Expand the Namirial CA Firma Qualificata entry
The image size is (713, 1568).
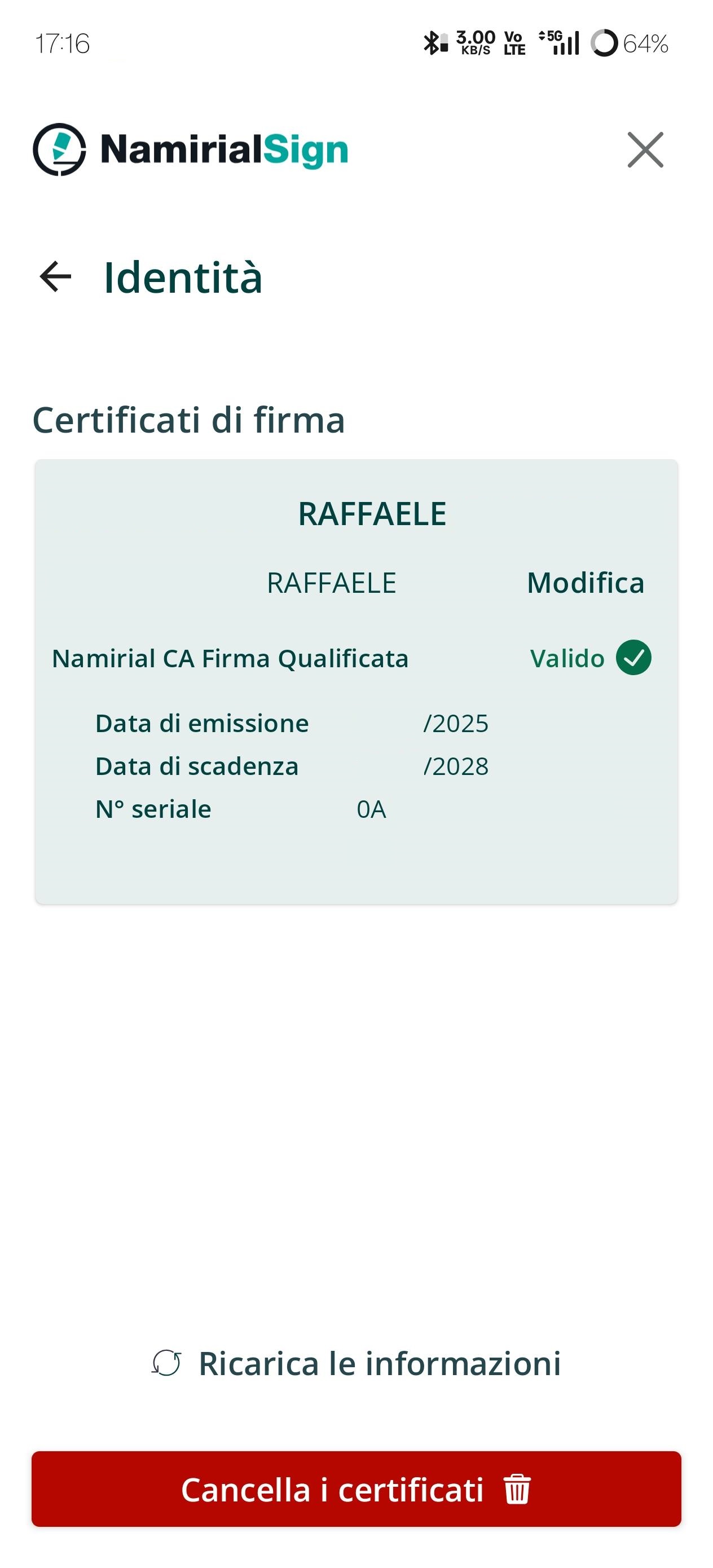tap(231, 658)
